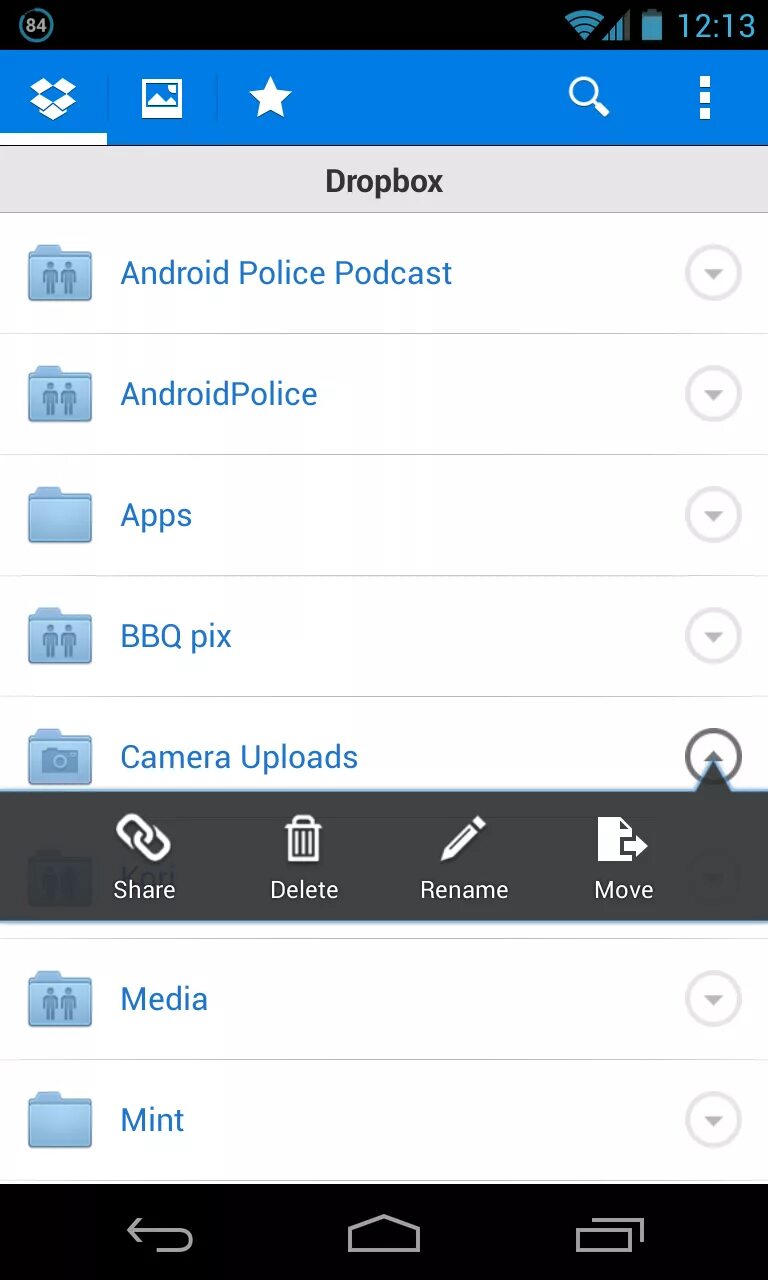Rename the Camera Uploads folder

click(x=464, y=857)
